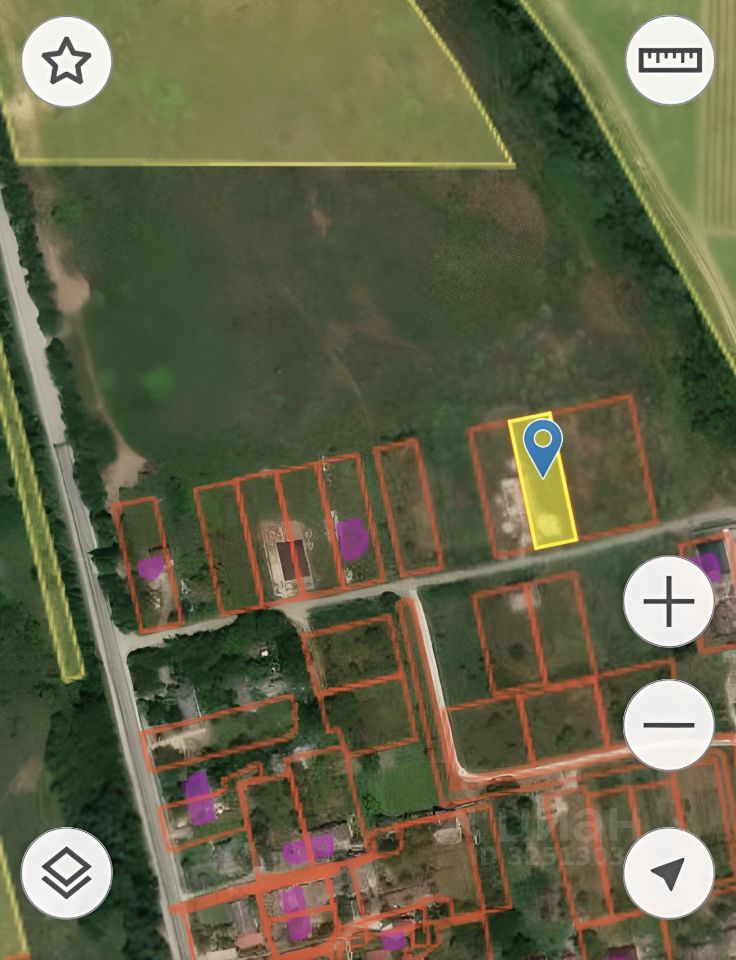
Task: Open the map layers selector
Action: coord(66,873)
